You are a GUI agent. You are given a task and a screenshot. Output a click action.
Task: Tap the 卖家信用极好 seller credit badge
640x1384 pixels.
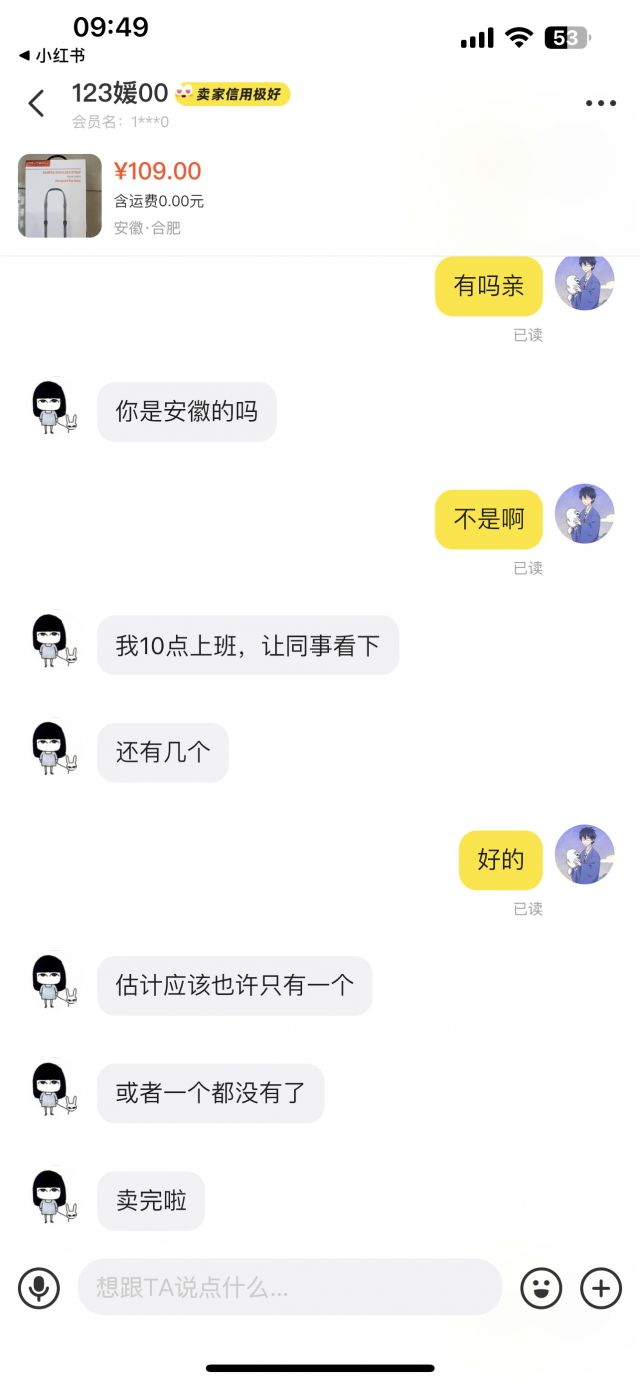(232, 94)
